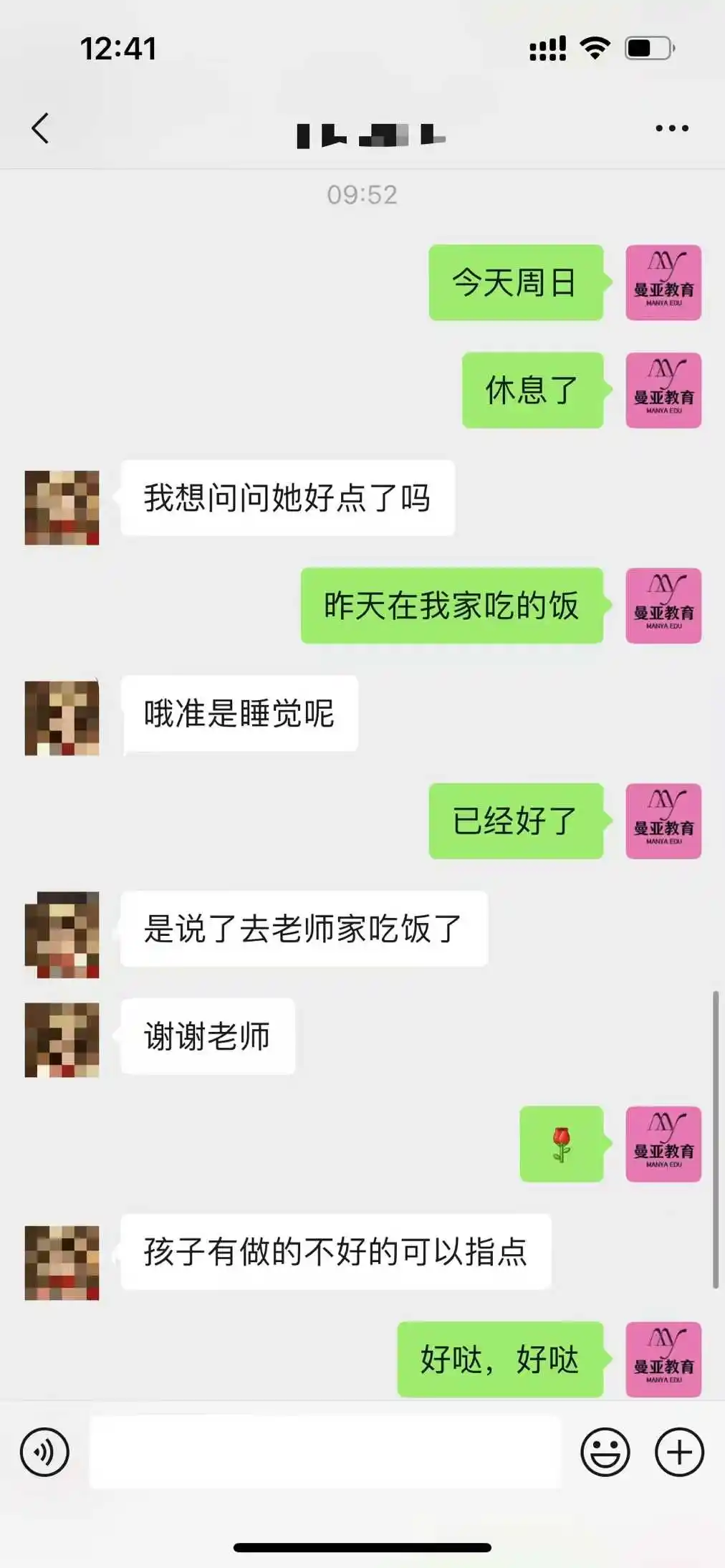
Task: Focus the message text field
Action: tap(326, 1453)
